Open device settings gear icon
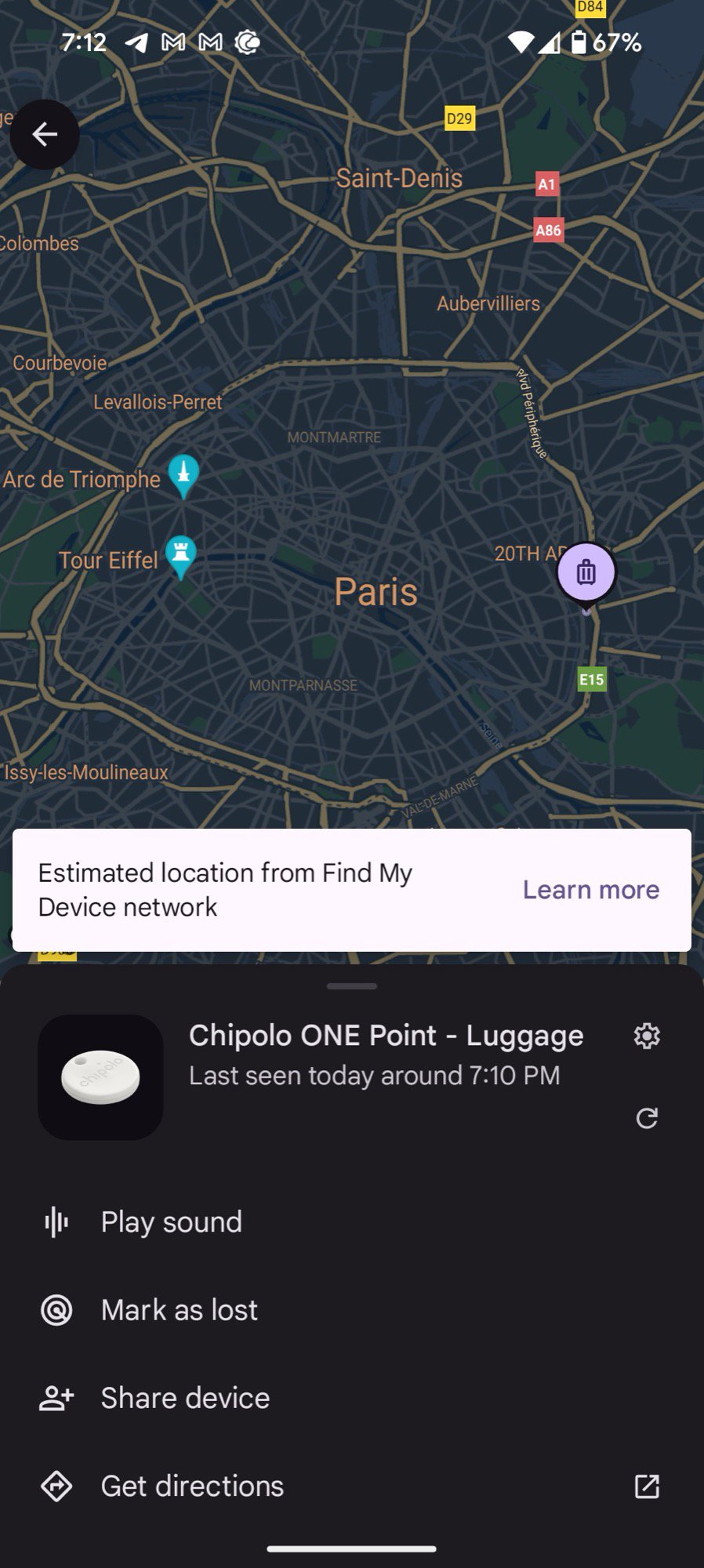This screenshot has width=704, height=1568. [x=647, y=1036]
